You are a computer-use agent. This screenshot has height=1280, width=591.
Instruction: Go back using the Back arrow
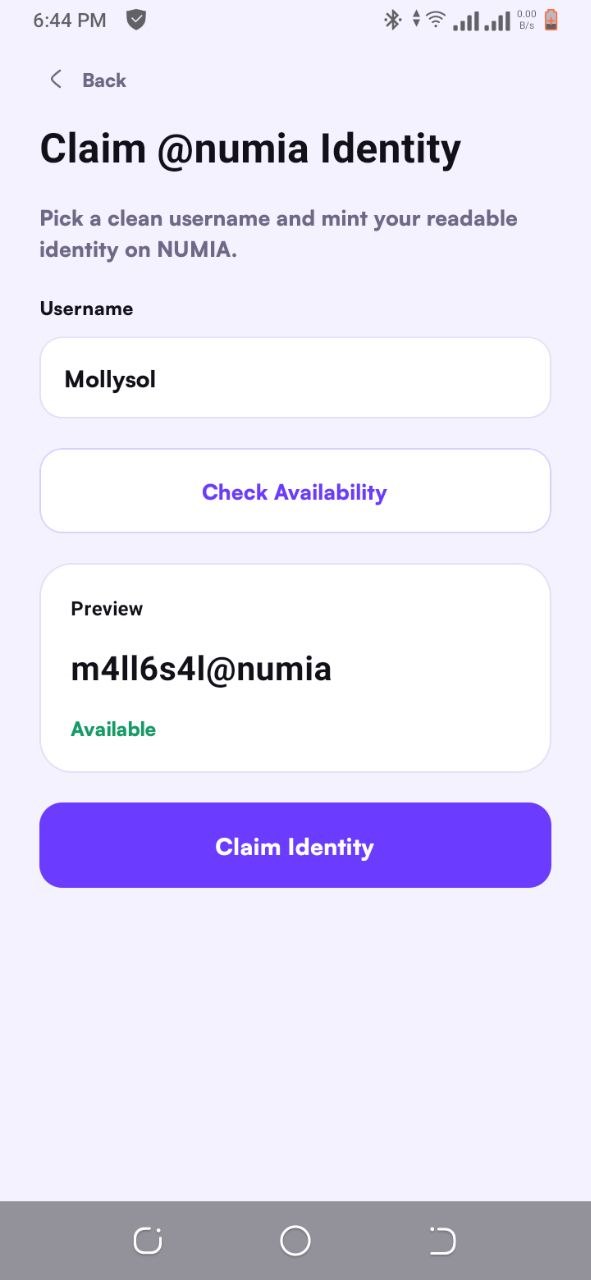[56, 79]
